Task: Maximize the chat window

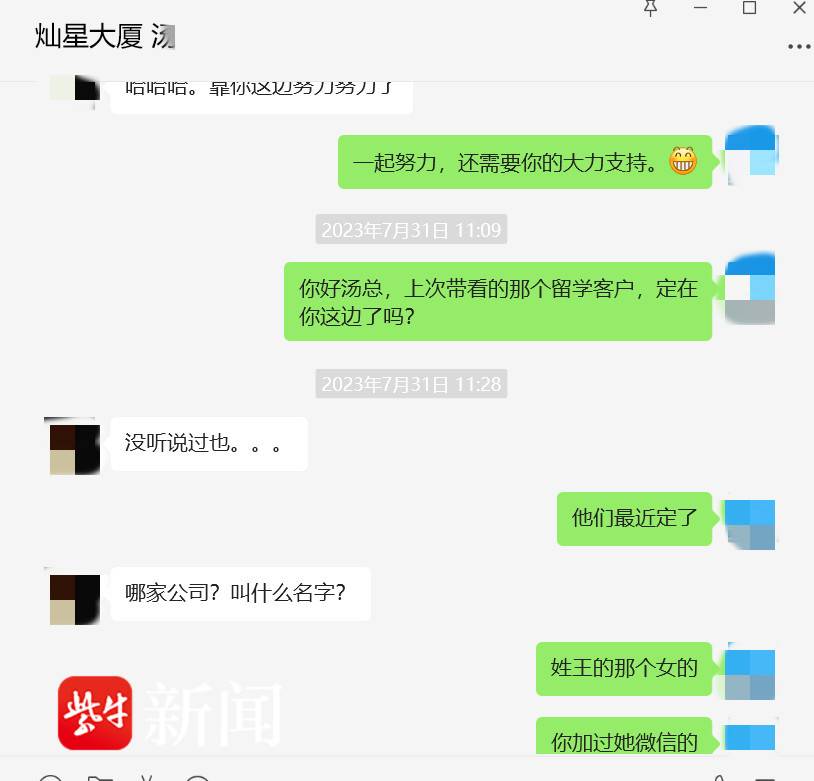Action: click(x=749, y=8)
